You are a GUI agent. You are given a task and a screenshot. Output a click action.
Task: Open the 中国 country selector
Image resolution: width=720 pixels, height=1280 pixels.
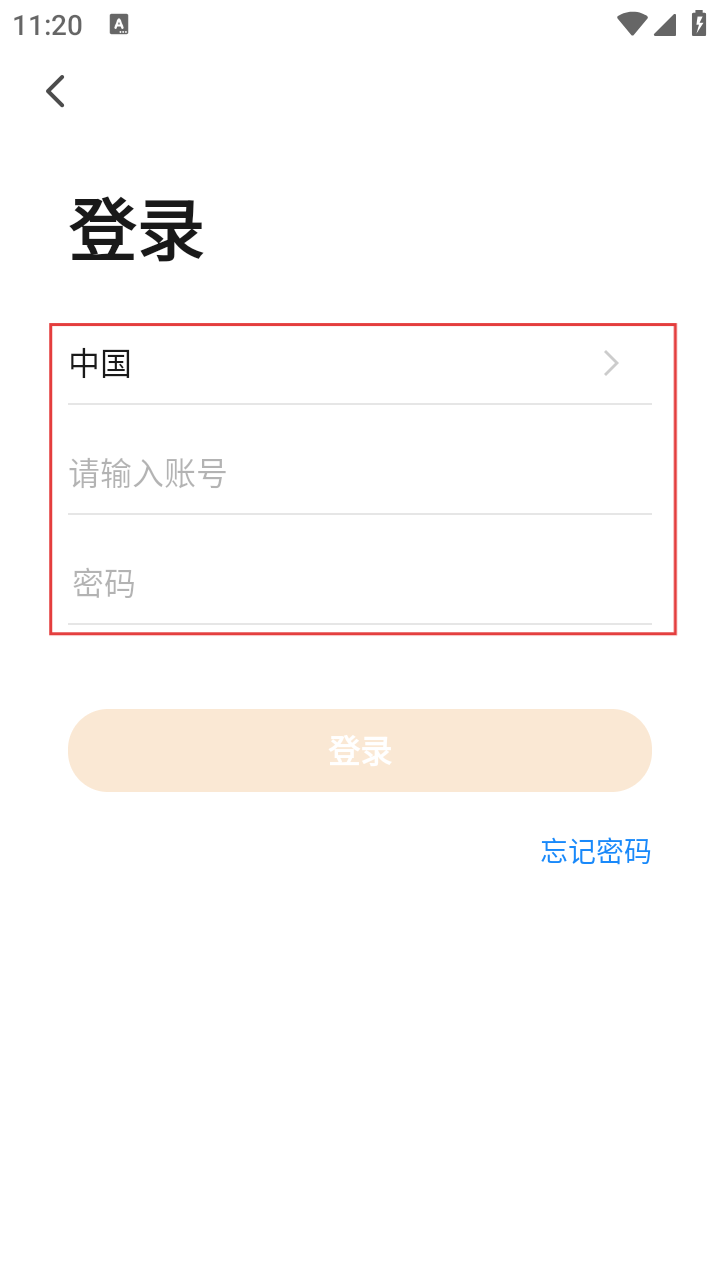(360, 363)
